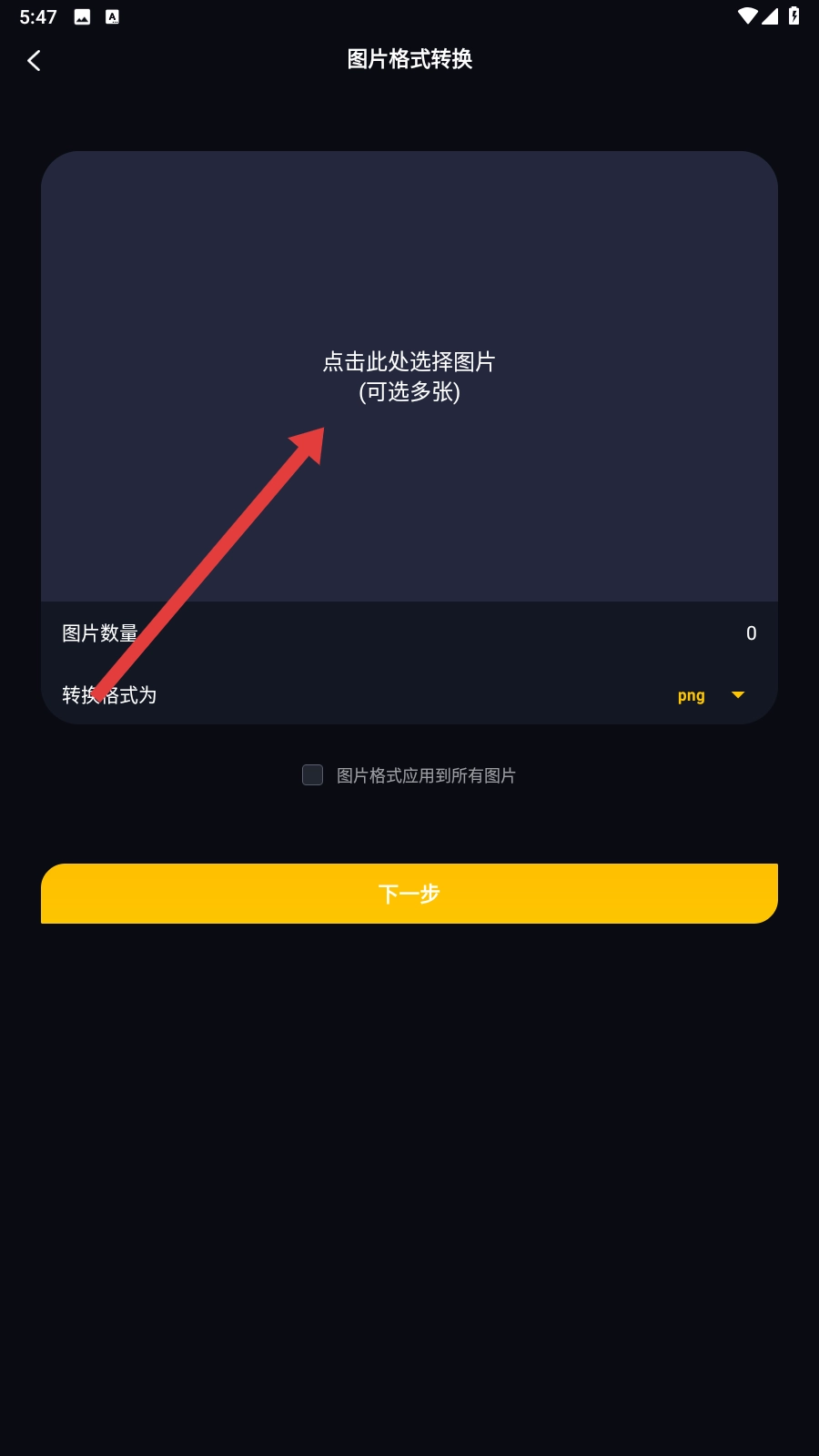
Task: Tap the 下一步 button
Action: coord(409,894)
